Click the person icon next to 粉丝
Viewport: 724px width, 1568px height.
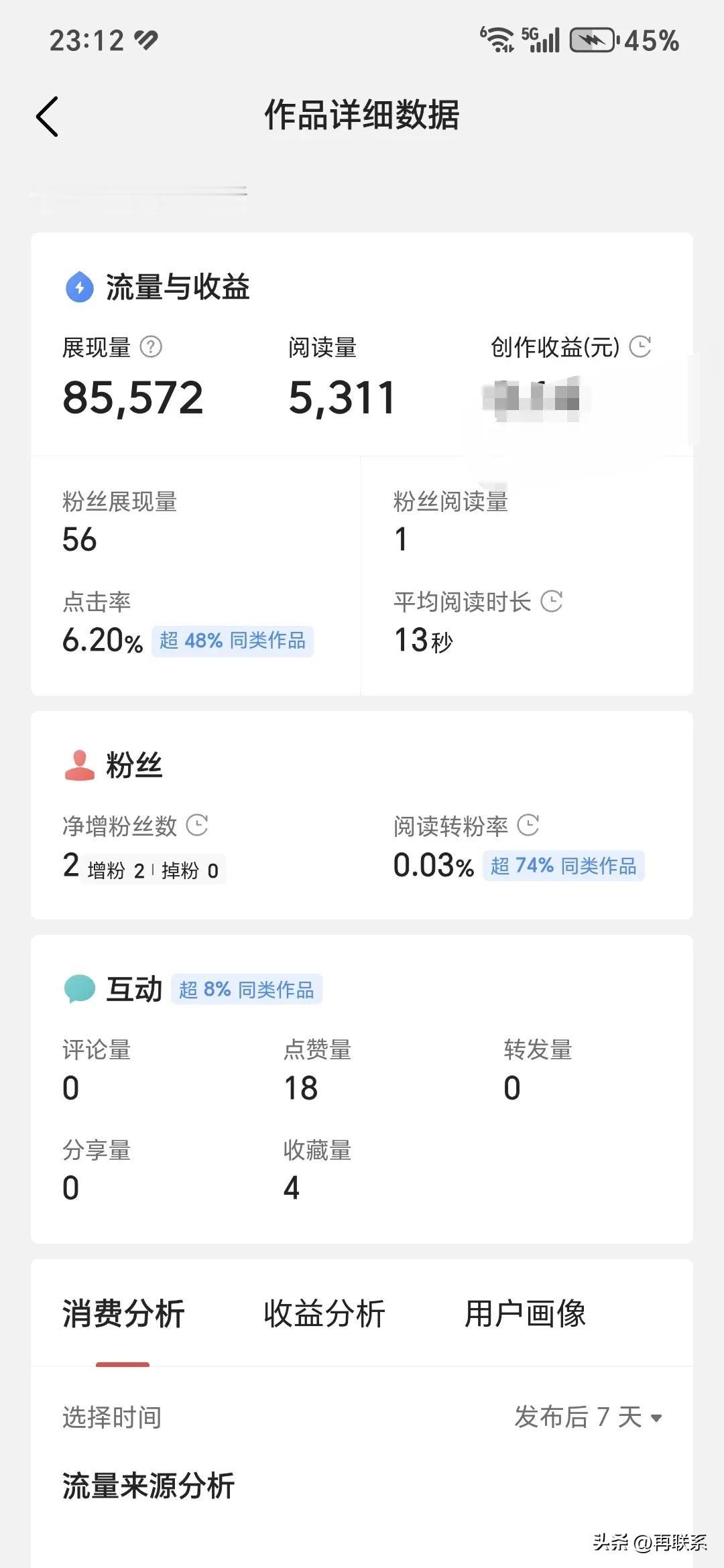click(x=78, y=764)
